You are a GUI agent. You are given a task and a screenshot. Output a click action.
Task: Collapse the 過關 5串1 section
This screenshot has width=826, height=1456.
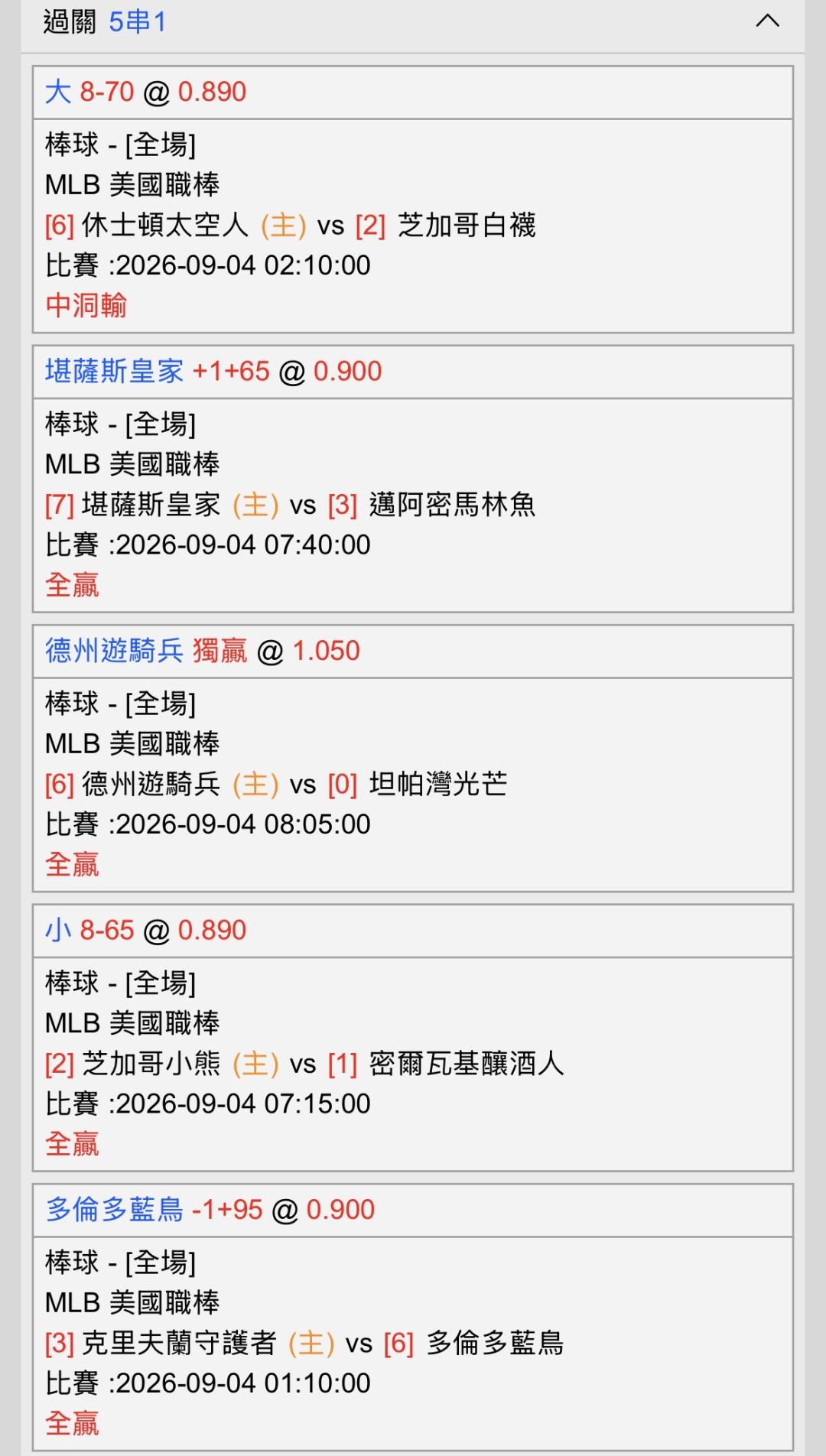767,21
